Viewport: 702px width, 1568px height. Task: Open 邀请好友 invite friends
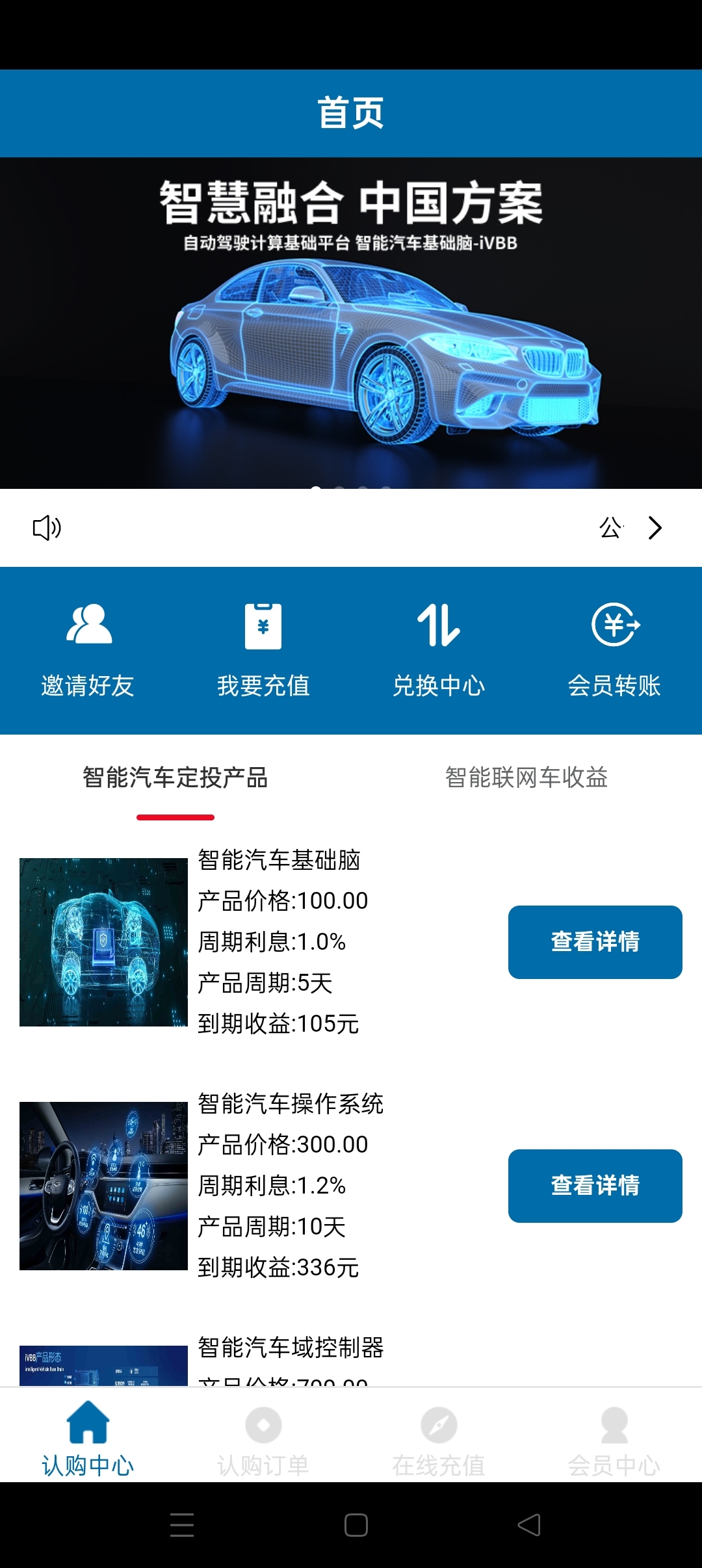pyautogui.click(x=88, y=650)
